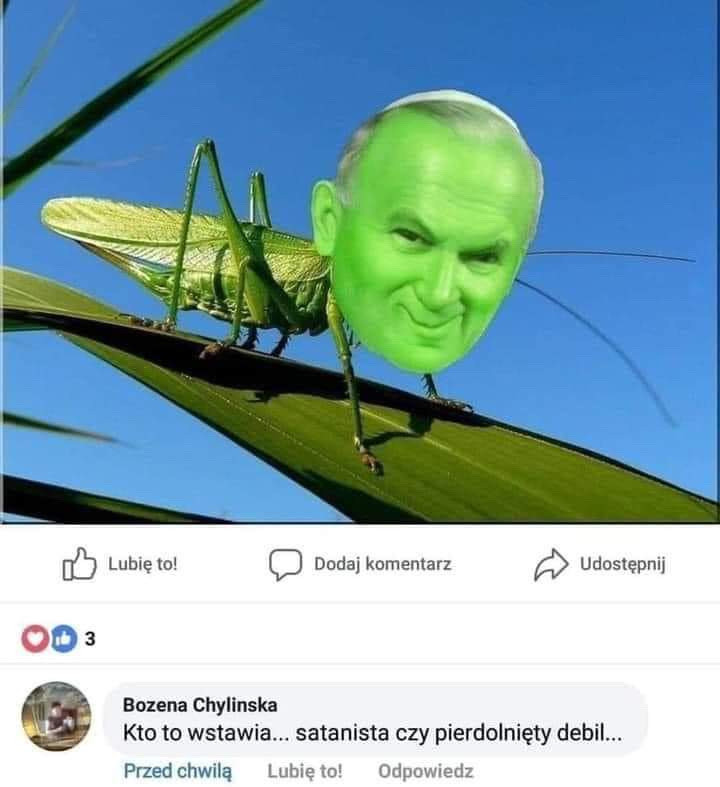
Task: Share the post via Udostępnij
Action: [x=600, y=564]
